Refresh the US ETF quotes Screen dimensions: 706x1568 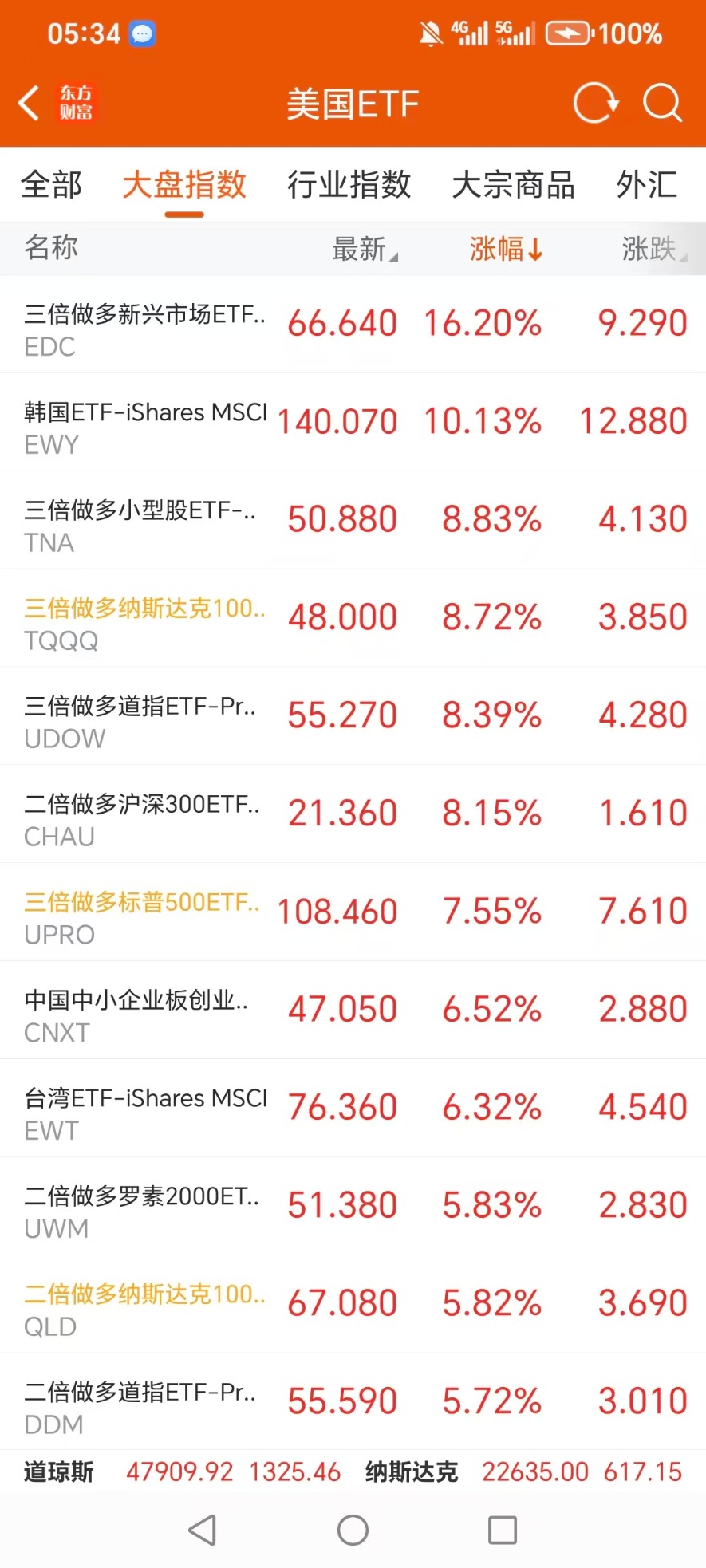(595, 103)
